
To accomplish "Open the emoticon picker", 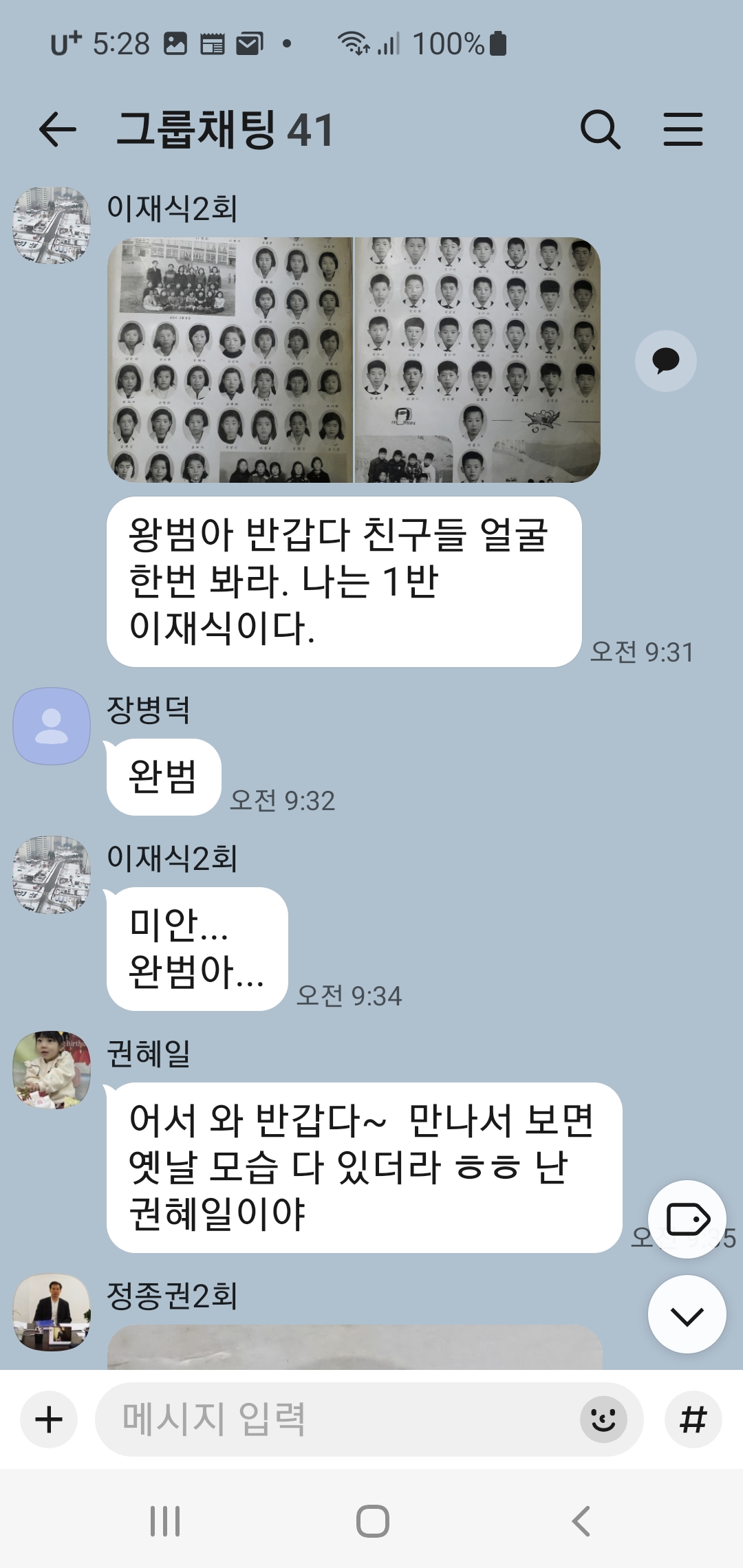I will (x=603, y=1419).
